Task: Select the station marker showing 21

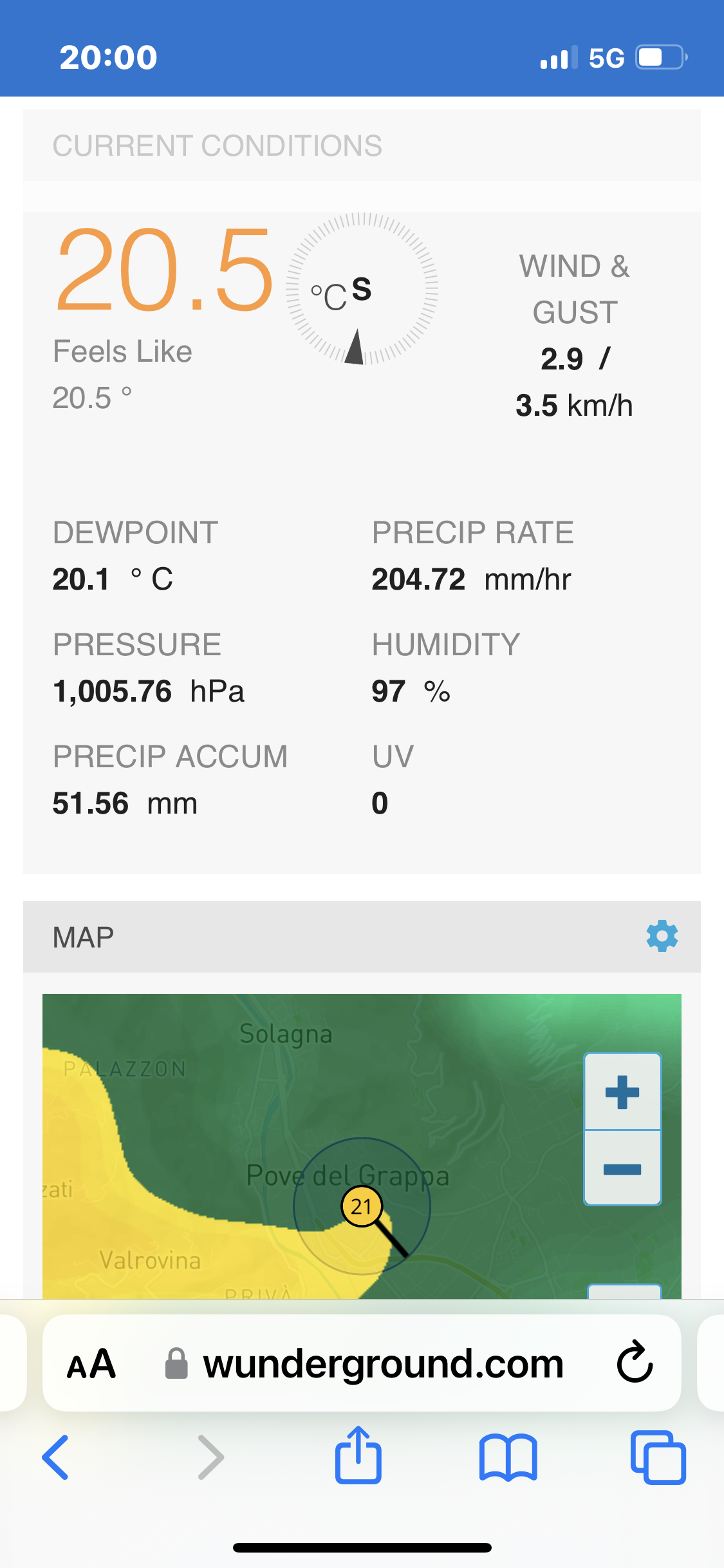Action: (362, 1206)
